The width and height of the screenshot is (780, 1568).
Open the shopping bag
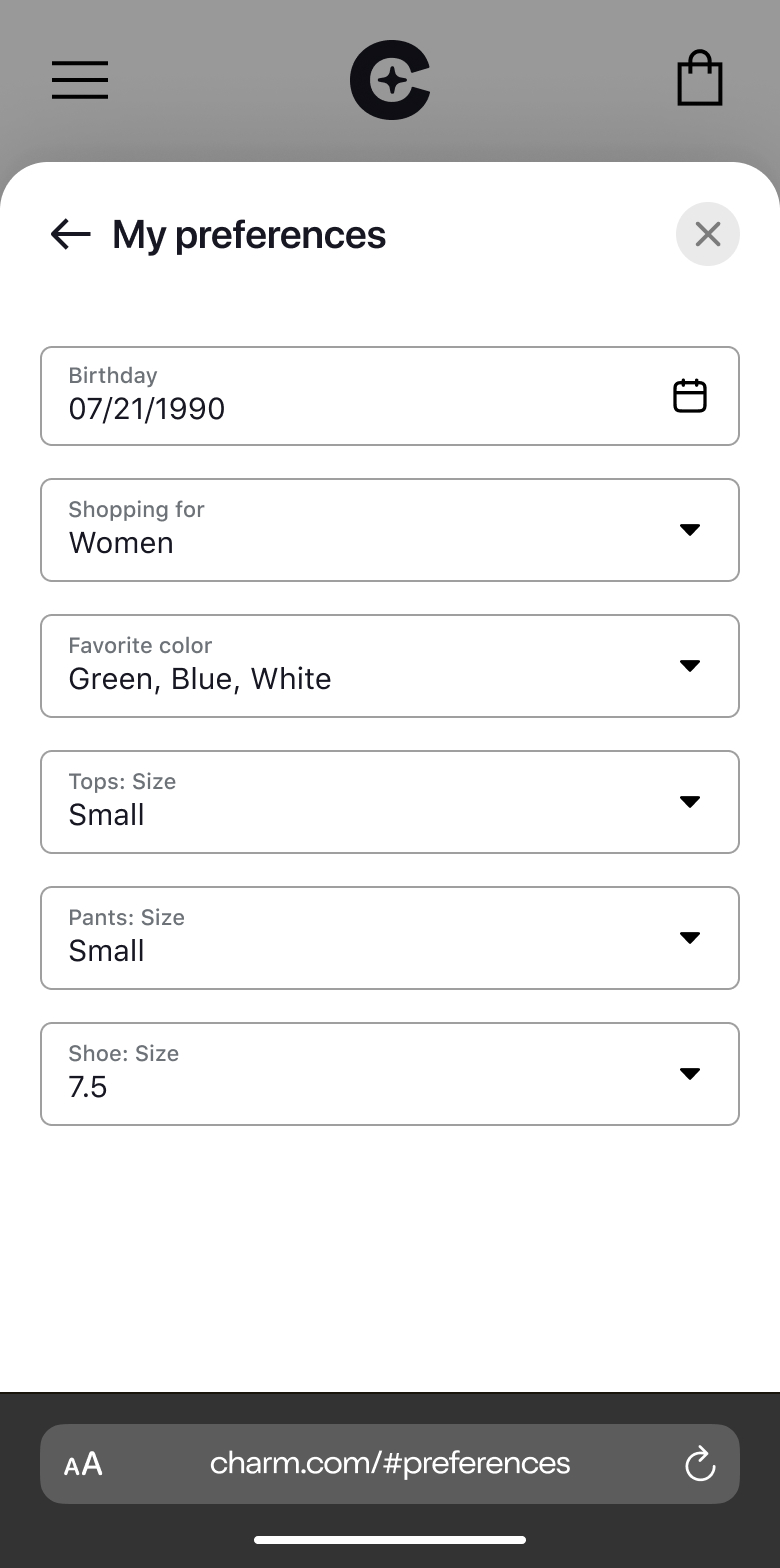coord(700,78)
